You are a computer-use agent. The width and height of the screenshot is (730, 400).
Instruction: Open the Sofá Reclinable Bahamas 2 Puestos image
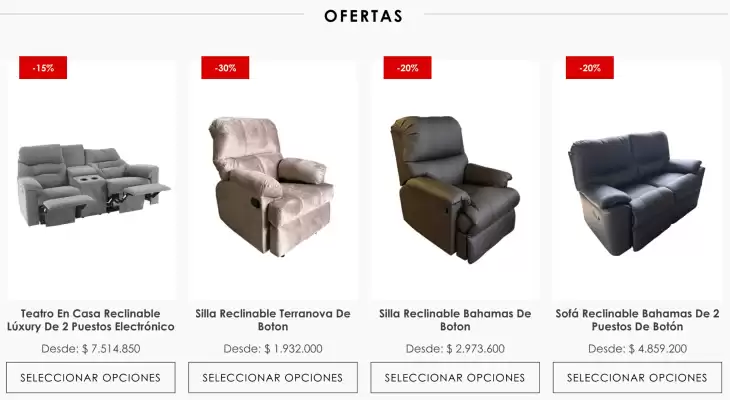[637, 185]
